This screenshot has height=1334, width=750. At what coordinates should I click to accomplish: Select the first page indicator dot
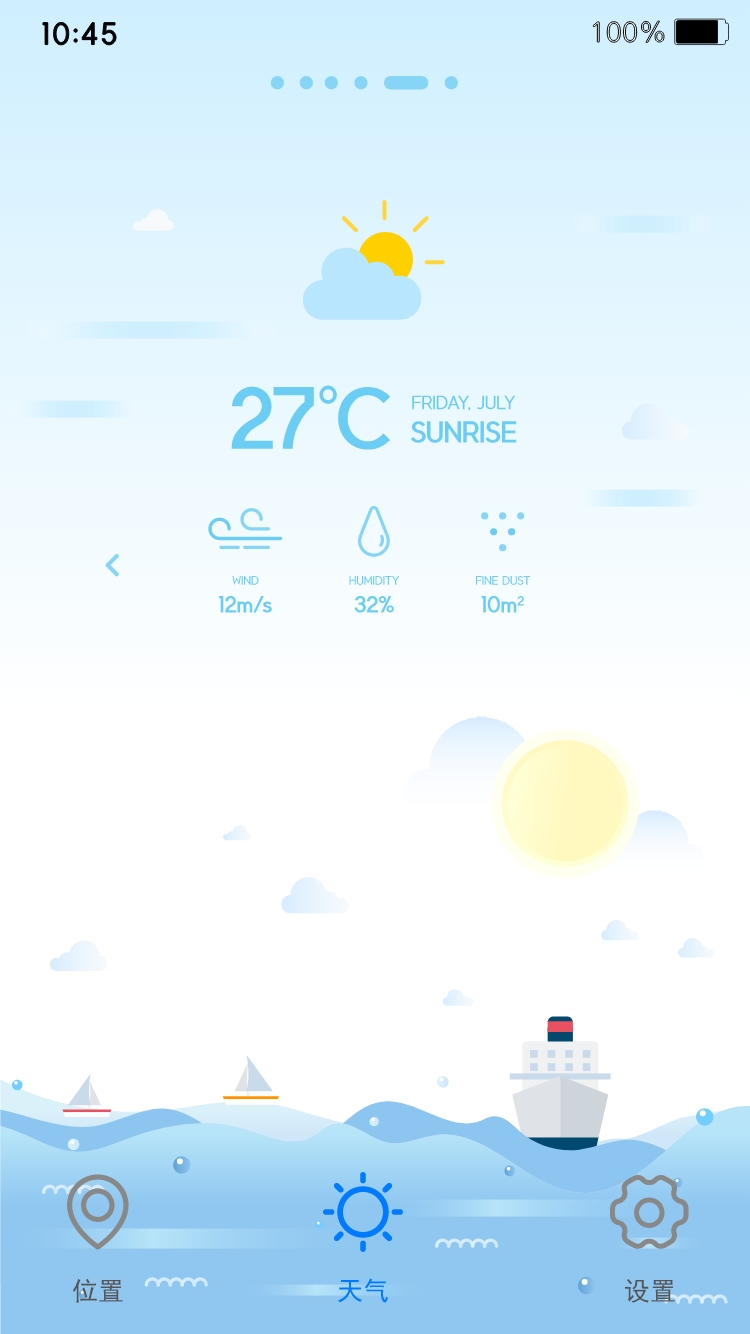pos(277,83)
